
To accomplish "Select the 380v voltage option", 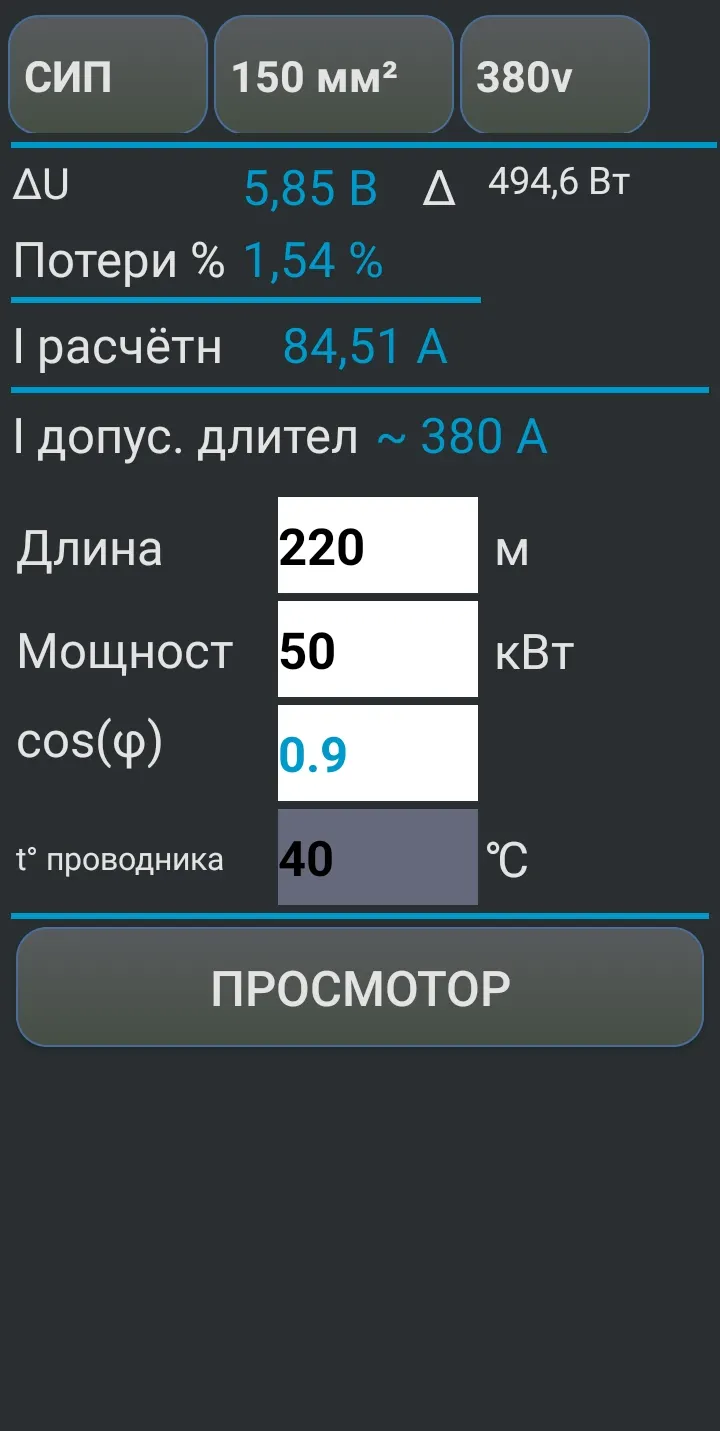I will point(555,75).
